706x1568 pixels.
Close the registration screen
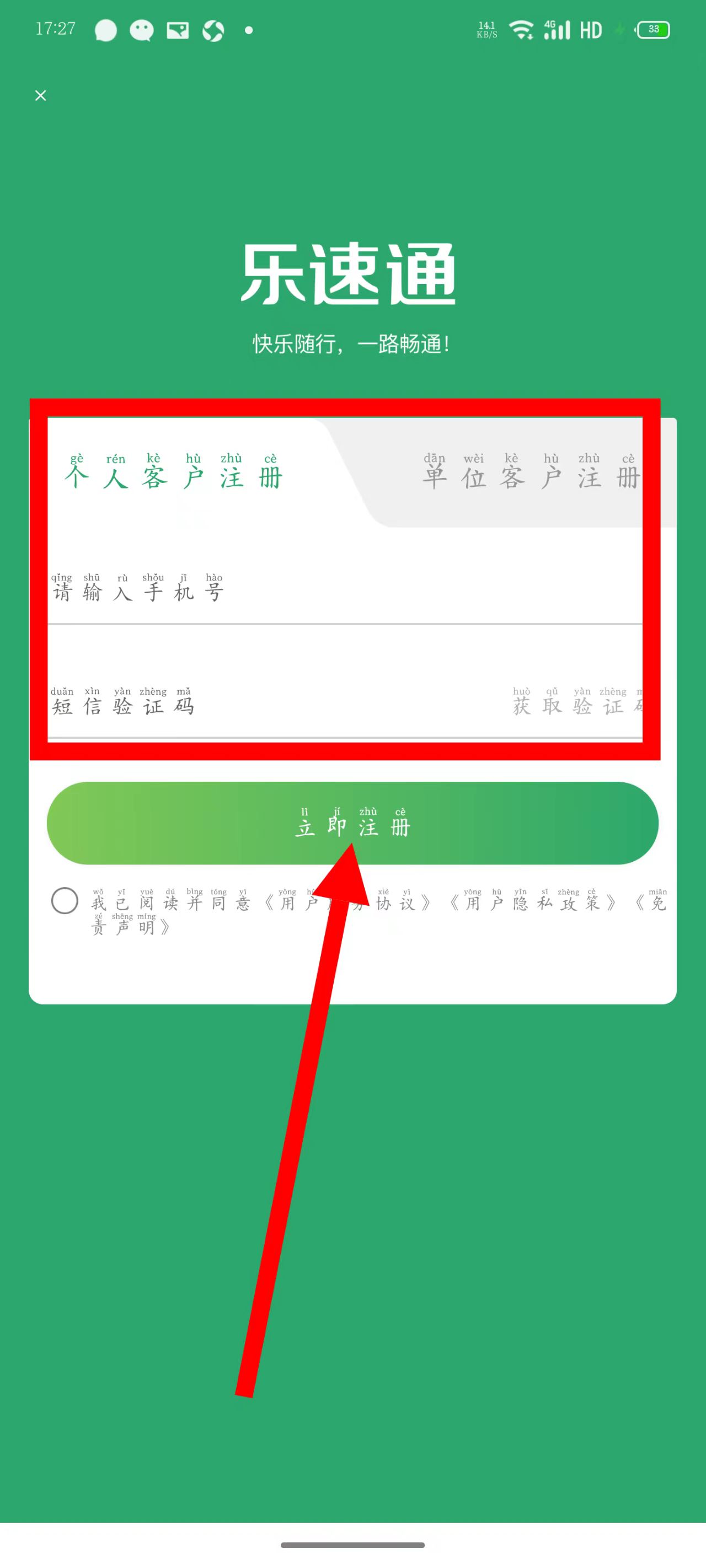41,95
